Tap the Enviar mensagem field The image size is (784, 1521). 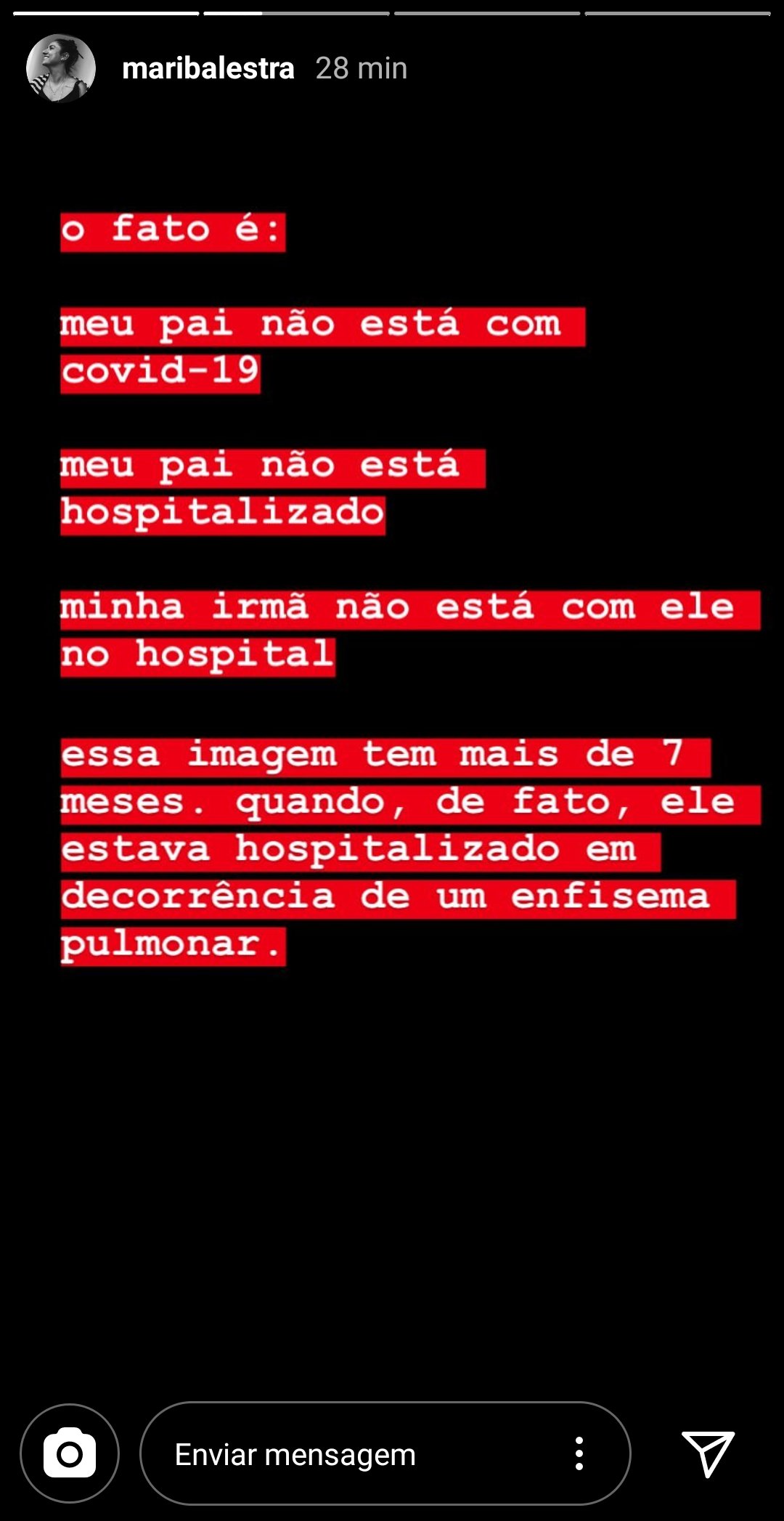tap(385, 1453)
